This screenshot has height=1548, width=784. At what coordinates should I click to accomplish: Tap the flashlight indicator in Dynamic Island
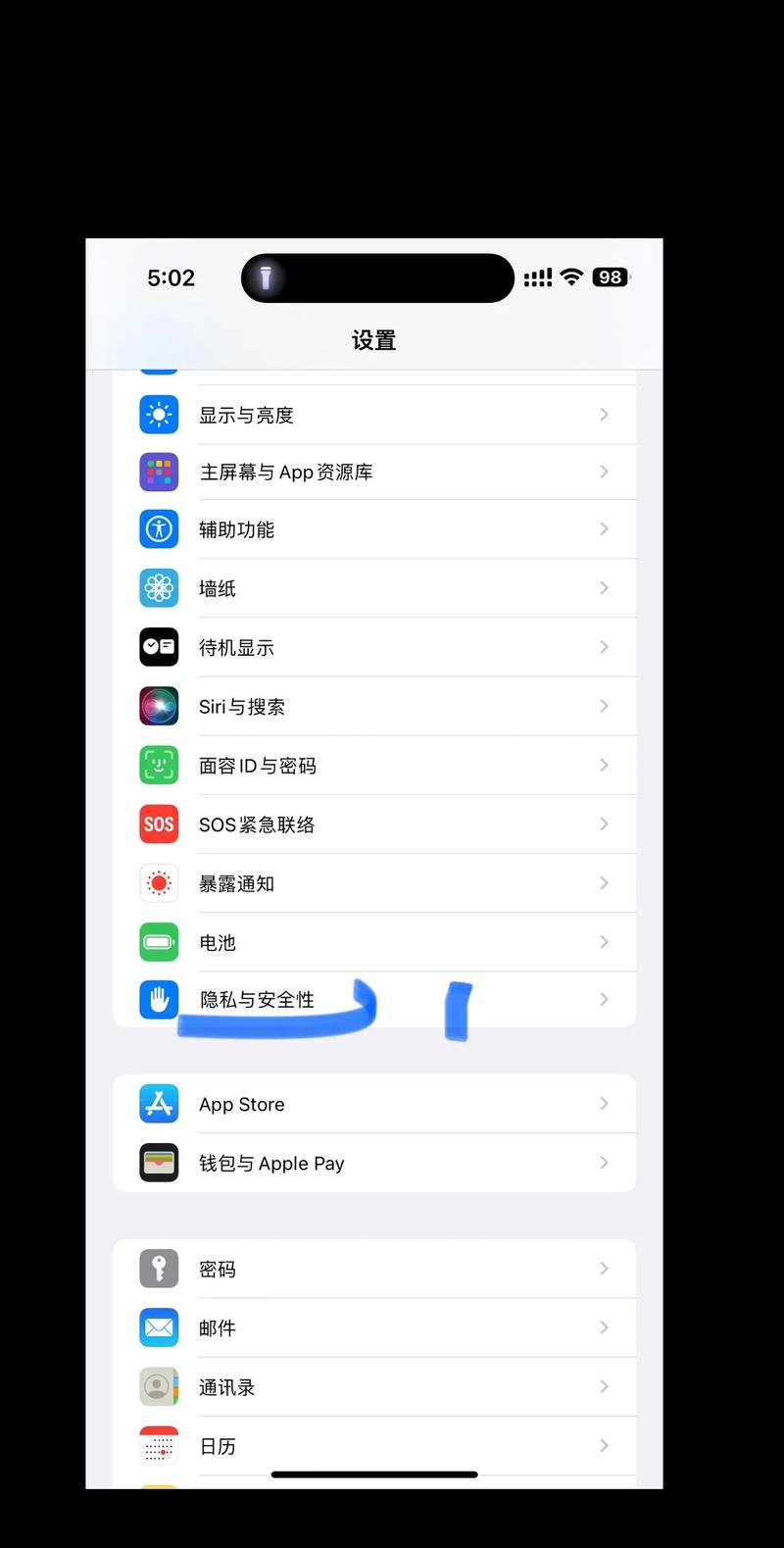[266, 278]
